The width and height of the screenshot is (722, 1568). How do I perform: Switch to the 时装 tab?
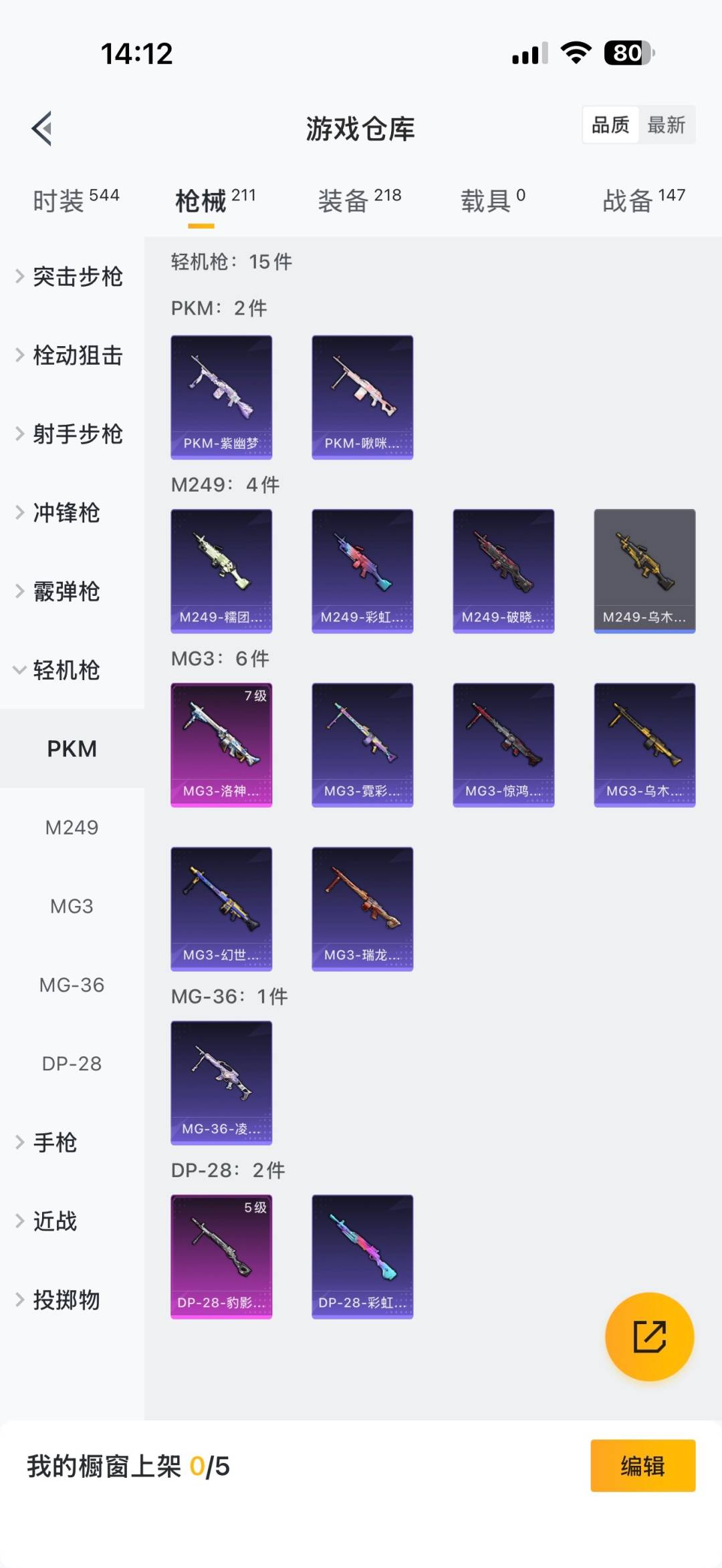(76, 200)
